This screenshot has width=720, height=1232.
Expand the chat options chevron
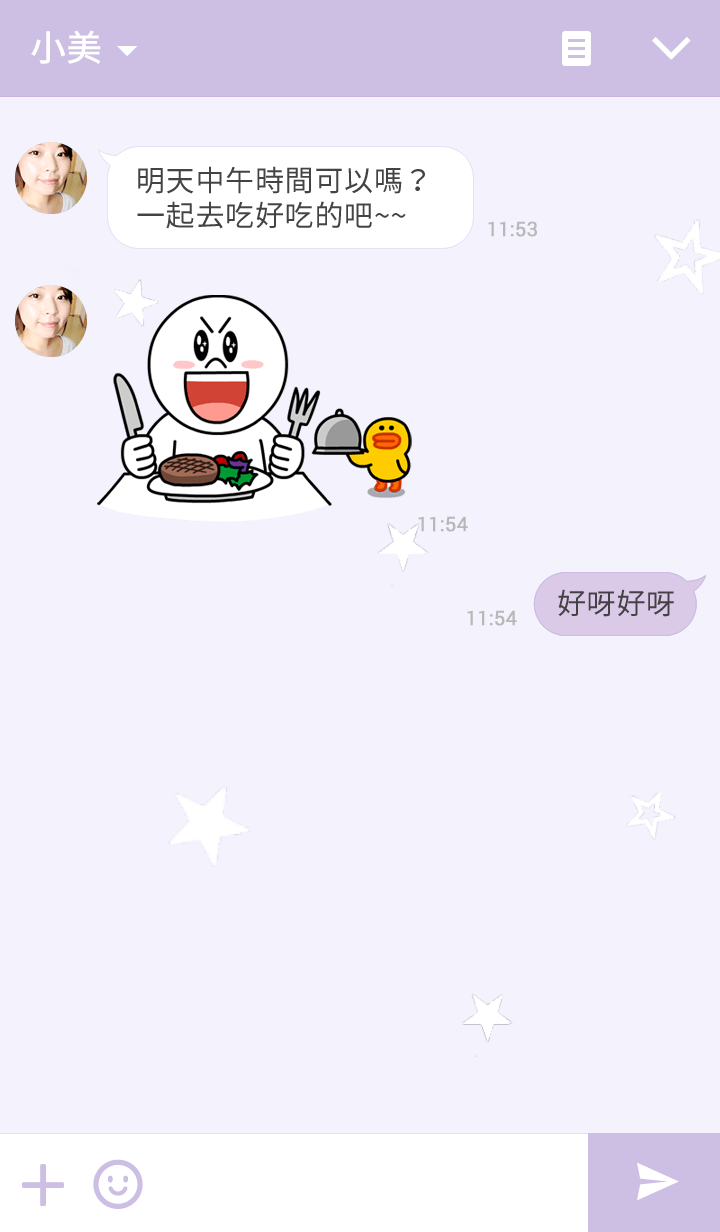pyautogui.click(x=670, y=48)
